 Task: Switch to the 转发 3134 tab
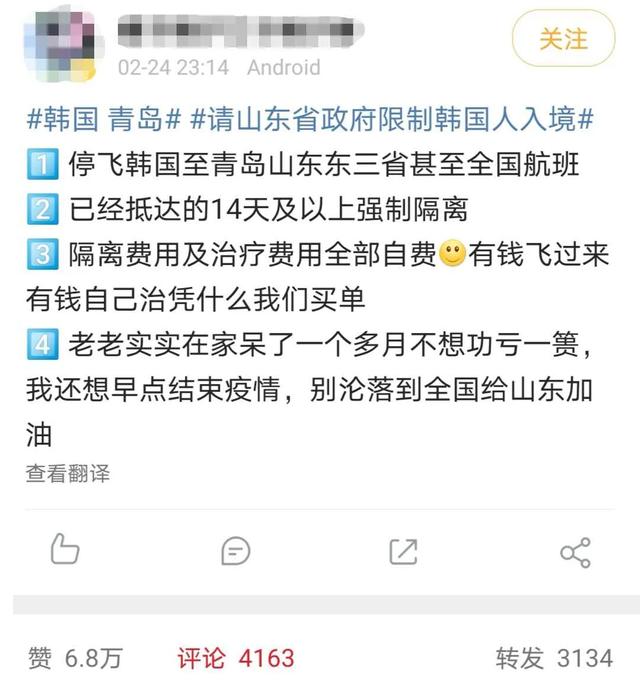(x=554, y=658)
